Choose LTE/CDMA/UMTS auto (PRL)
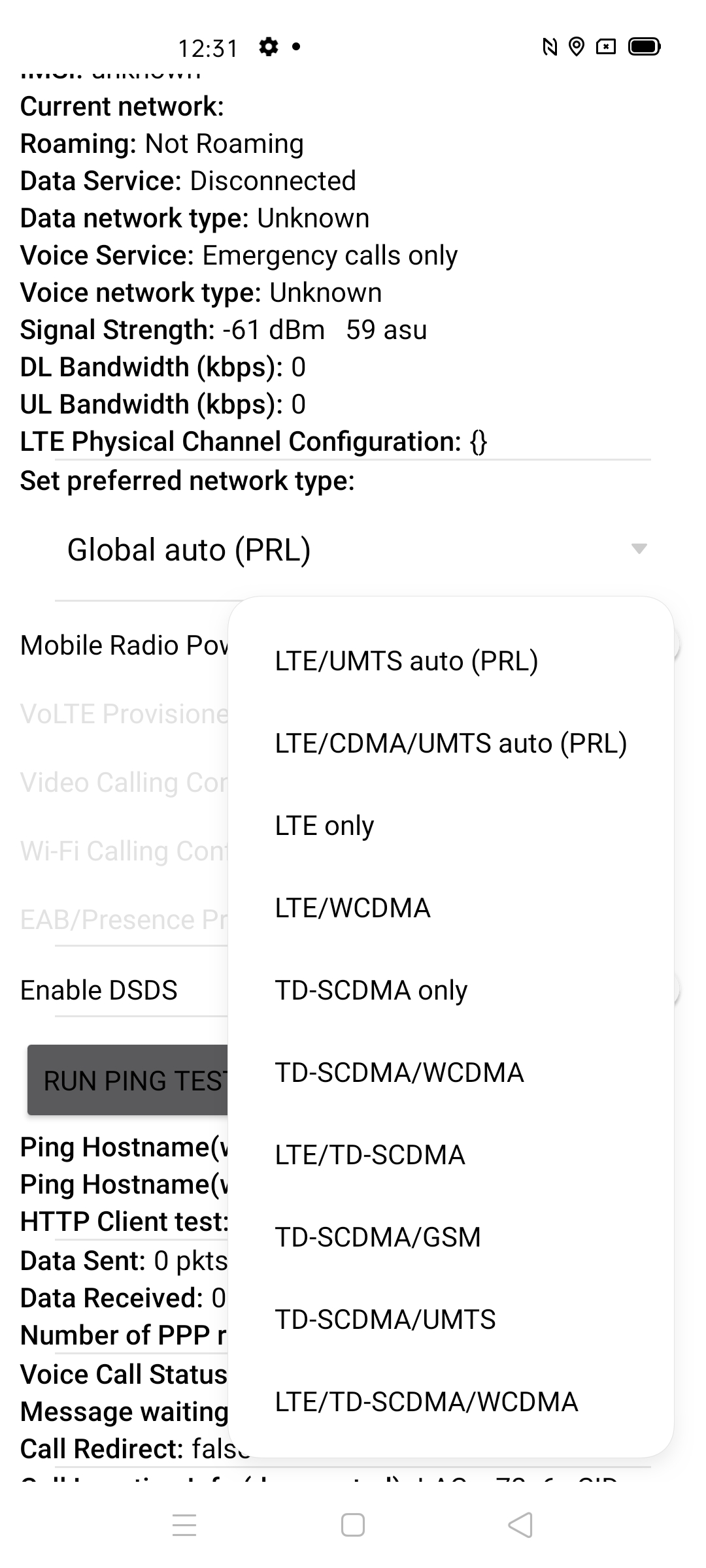 451,743
